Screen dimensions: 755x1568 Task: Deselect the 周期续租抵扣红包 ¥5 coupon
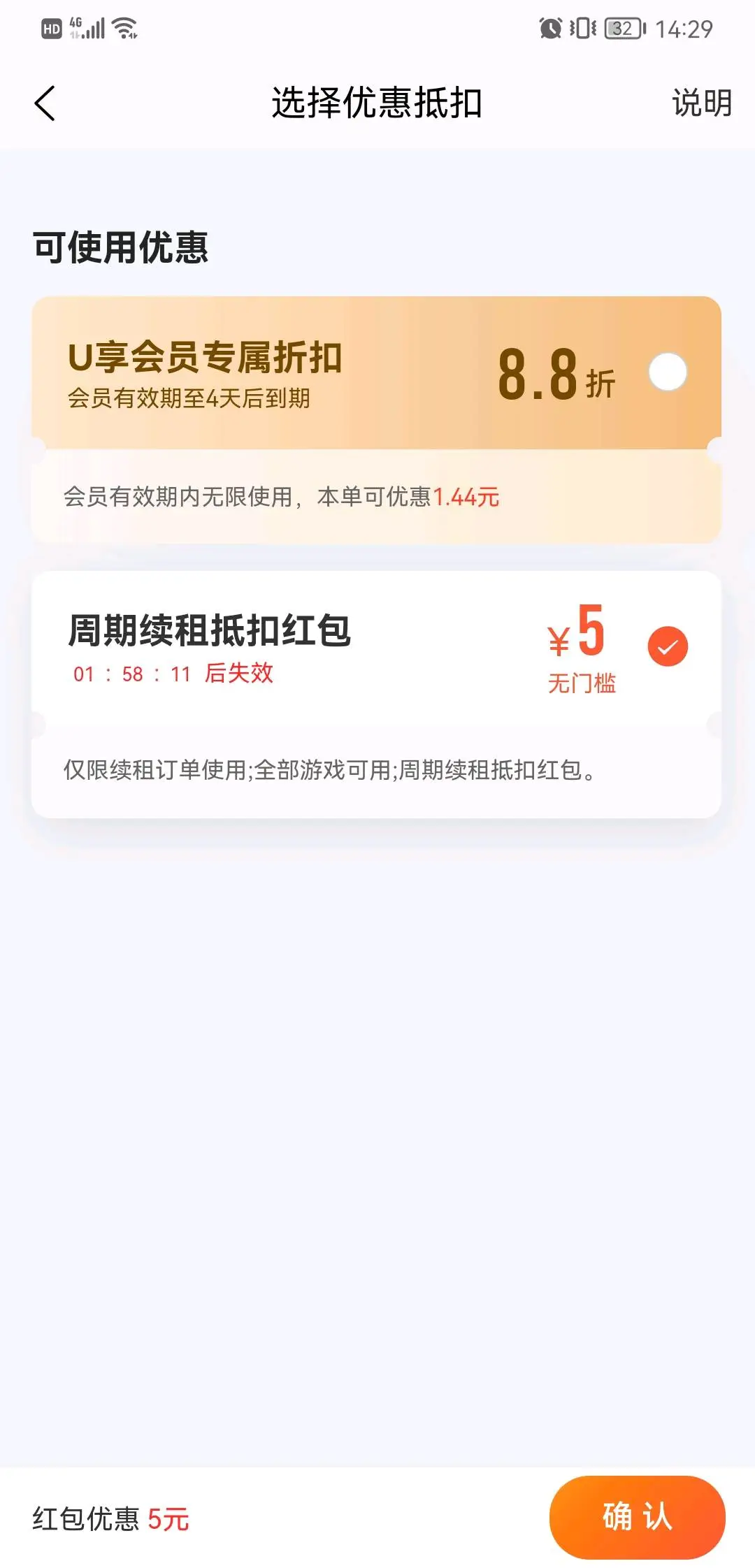(668, 646)
